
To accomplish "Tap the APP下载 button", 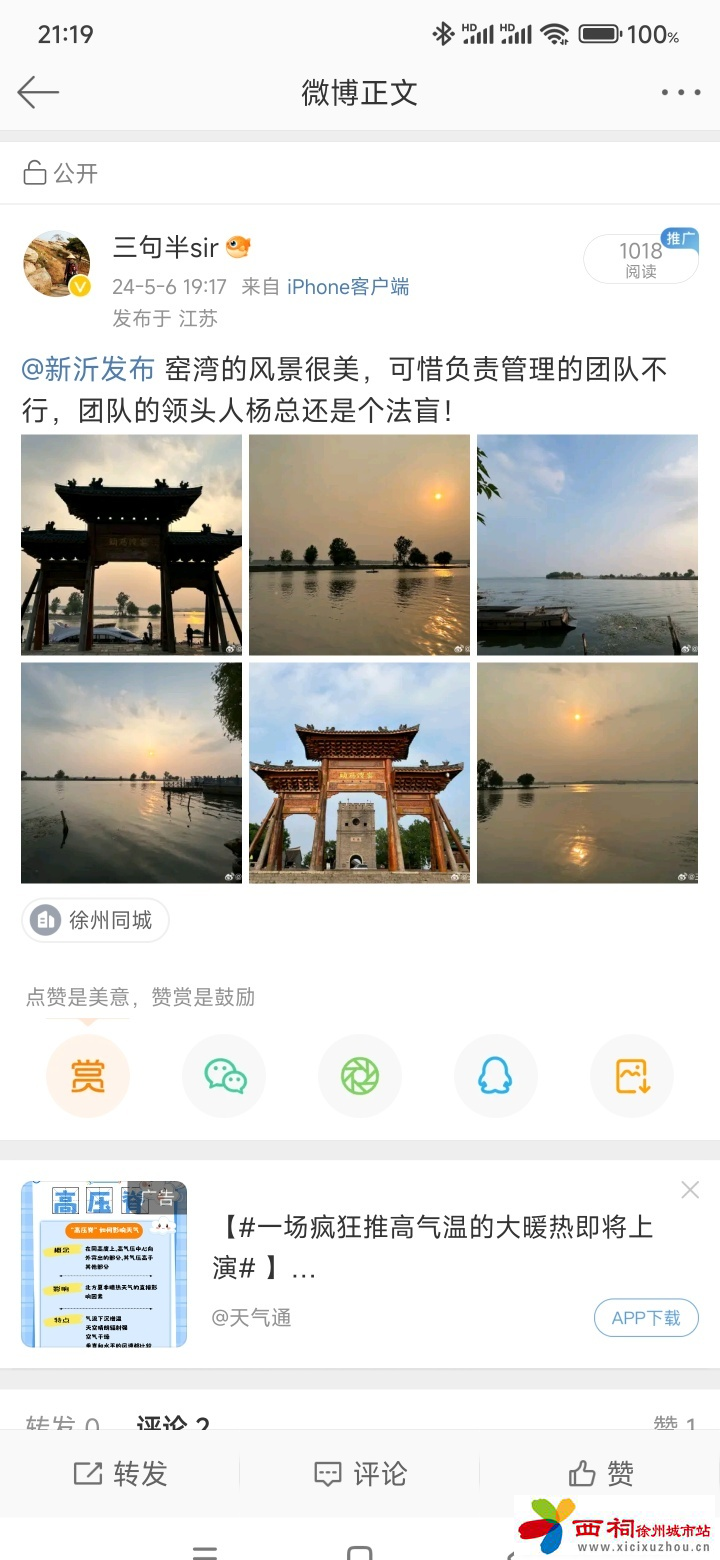I will click(x=646, y=1318).
